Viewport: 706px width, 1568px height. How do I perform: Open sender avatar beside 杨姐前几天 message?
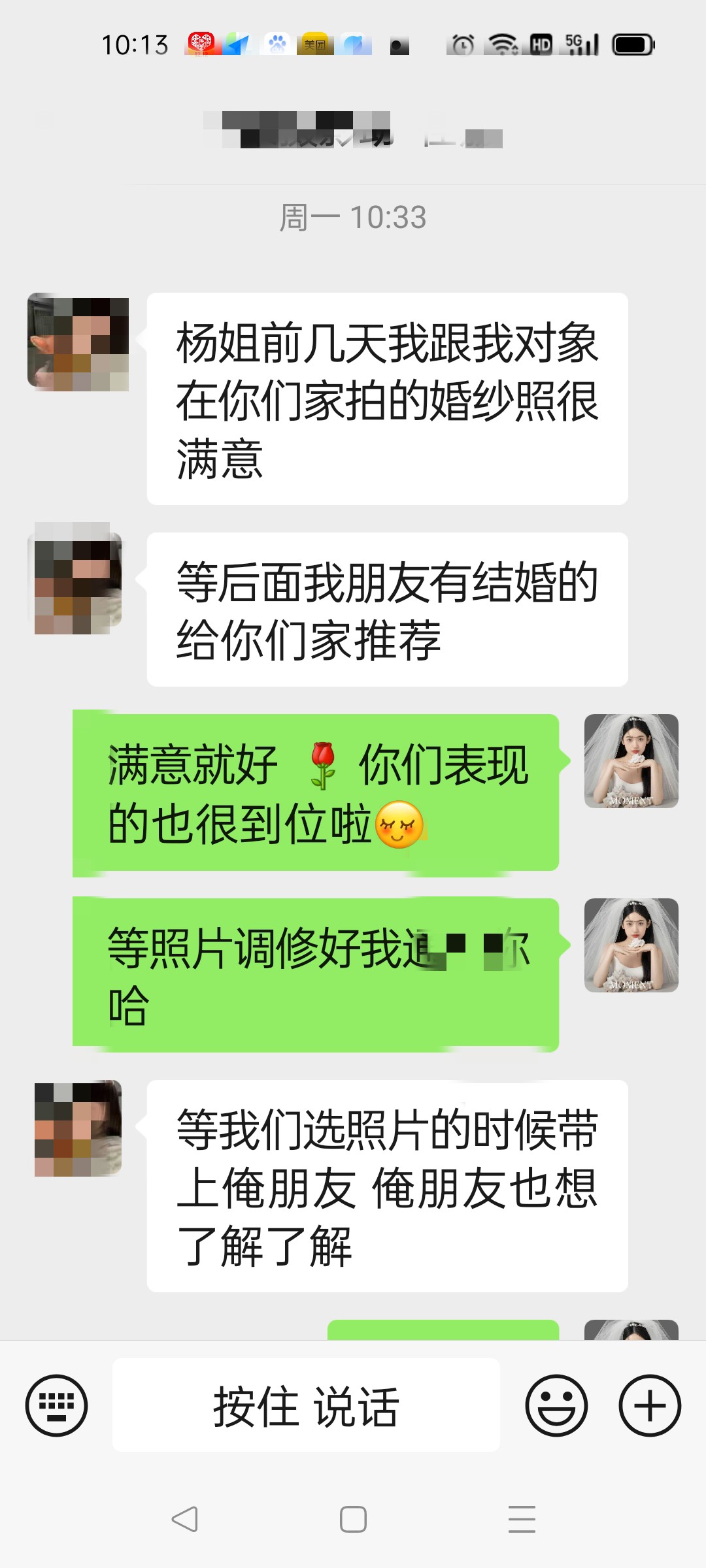(78, 341)
